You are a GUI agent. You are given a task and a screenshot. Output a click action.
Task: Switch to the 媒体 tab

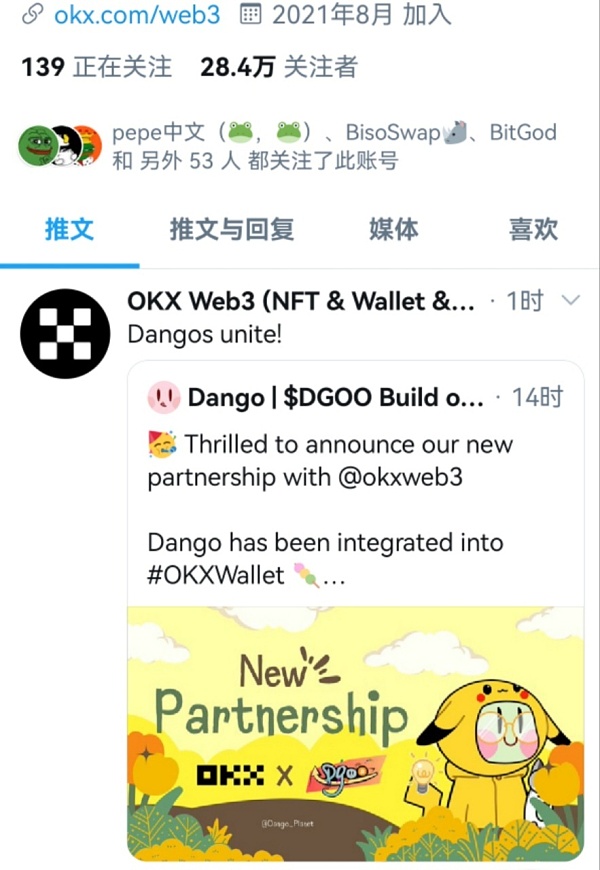(393, 228)
